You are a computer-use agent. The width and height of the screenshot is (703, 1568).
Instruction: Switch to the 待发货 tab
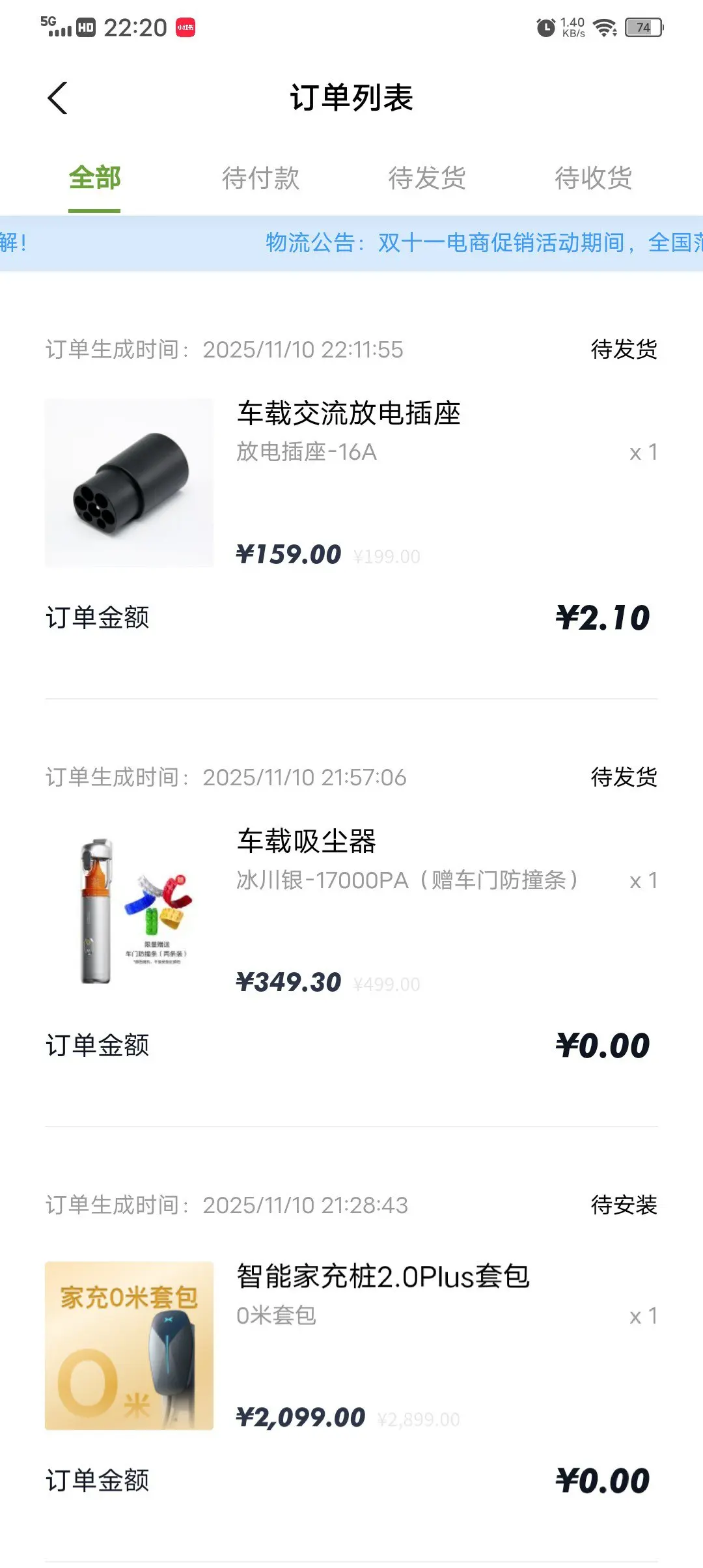pos(427,178)
